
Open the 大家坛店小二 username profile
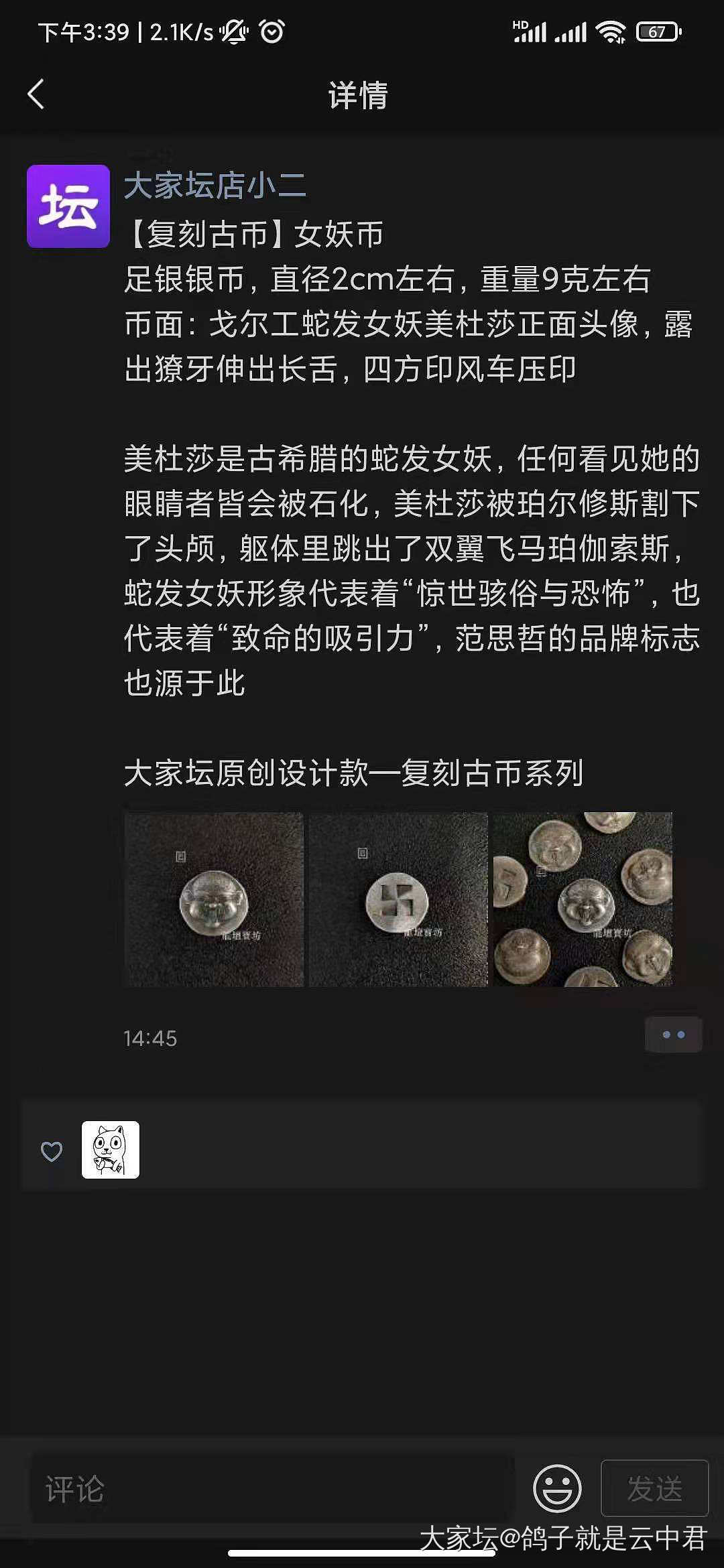[x=215, y=186]
